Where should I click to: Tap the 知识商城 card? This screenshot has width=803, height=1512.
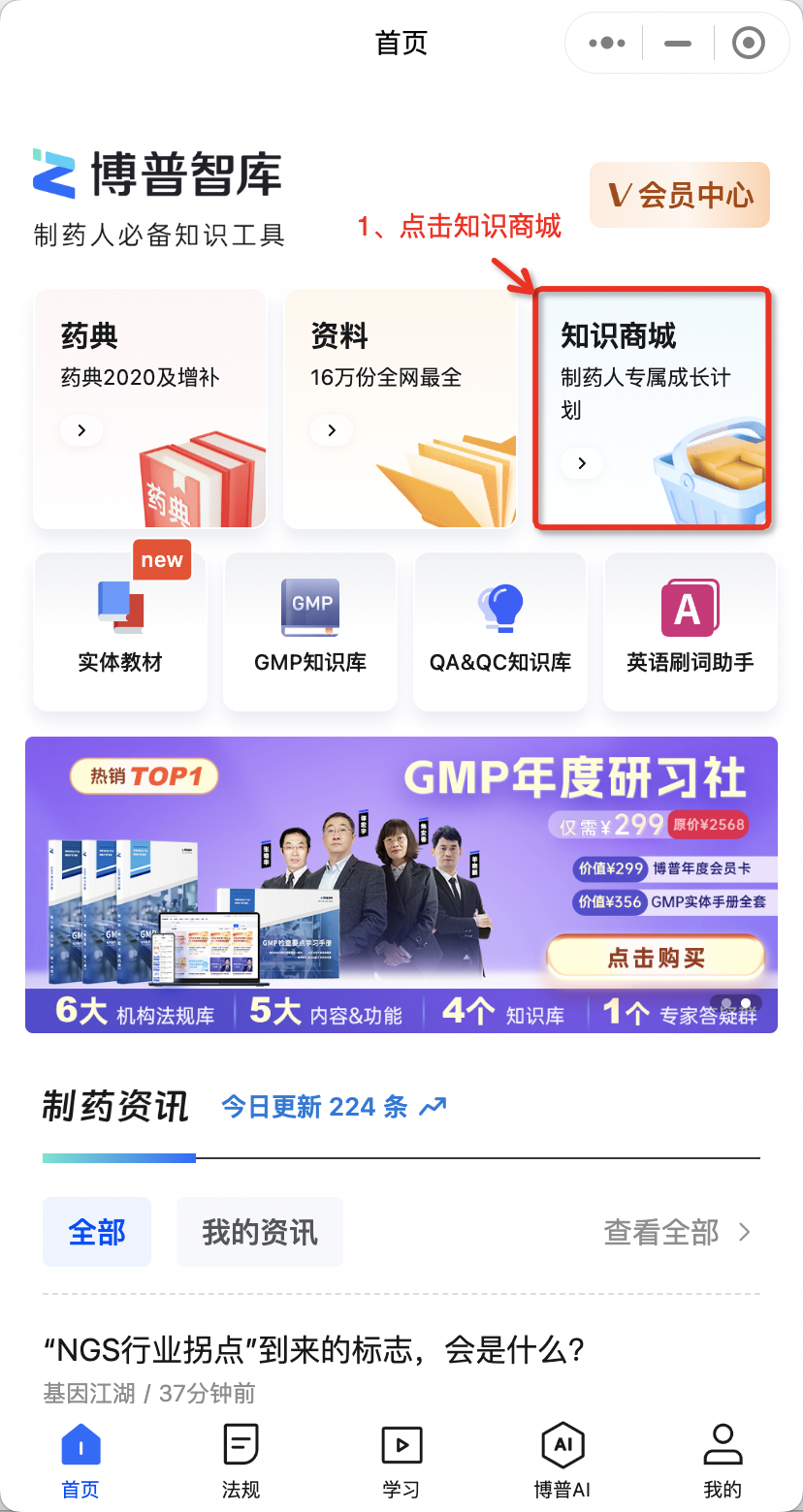[x=652, y=408]
